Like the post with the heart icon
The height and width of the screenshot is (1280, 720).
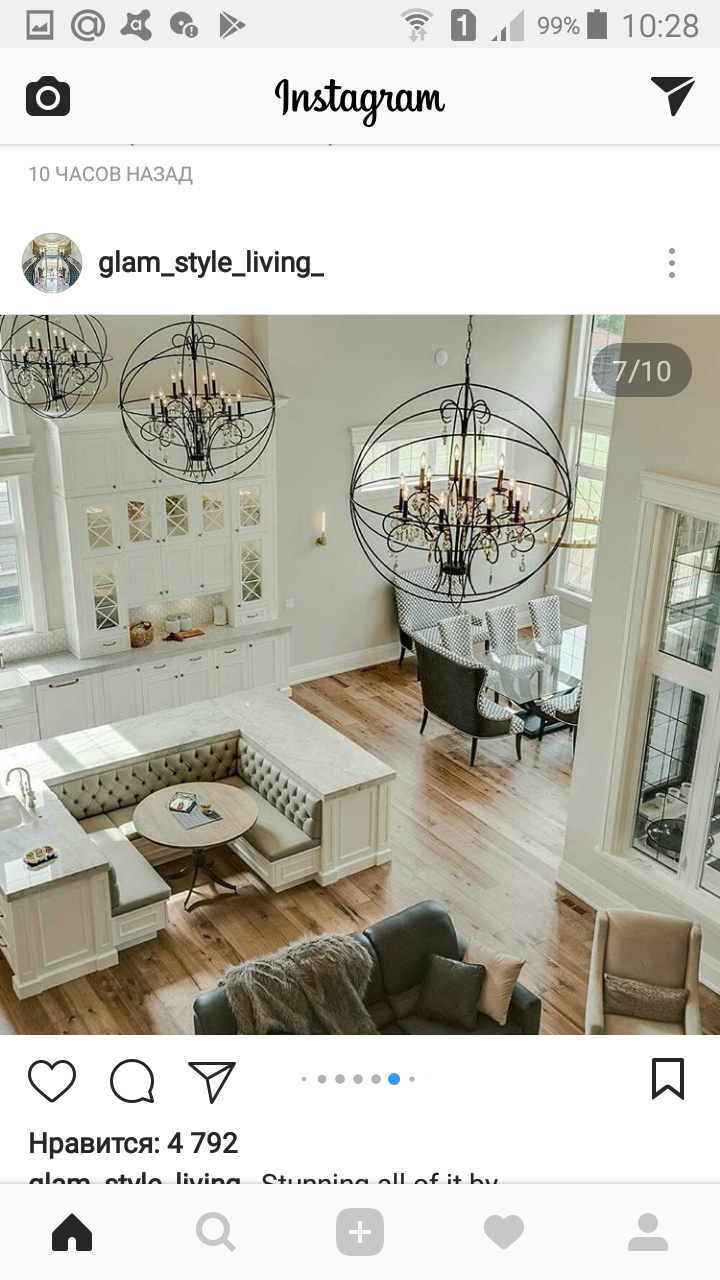(52, 1080)
